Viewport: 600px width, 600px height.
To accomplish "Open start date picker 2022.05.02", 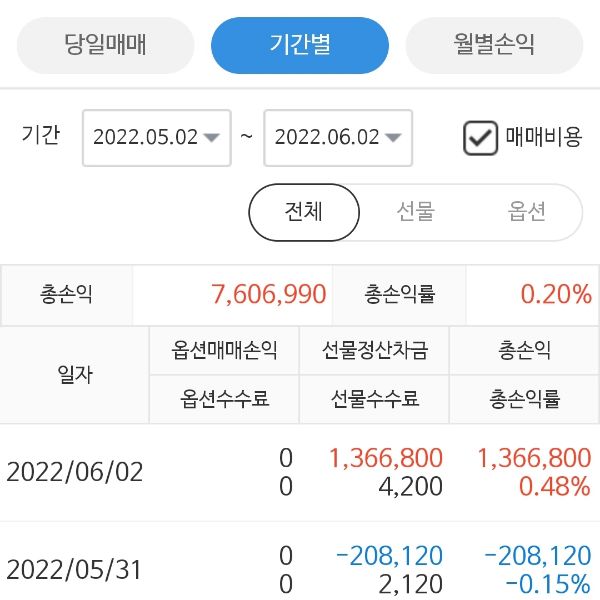I will pyautogui.click(x=156, y=138).
